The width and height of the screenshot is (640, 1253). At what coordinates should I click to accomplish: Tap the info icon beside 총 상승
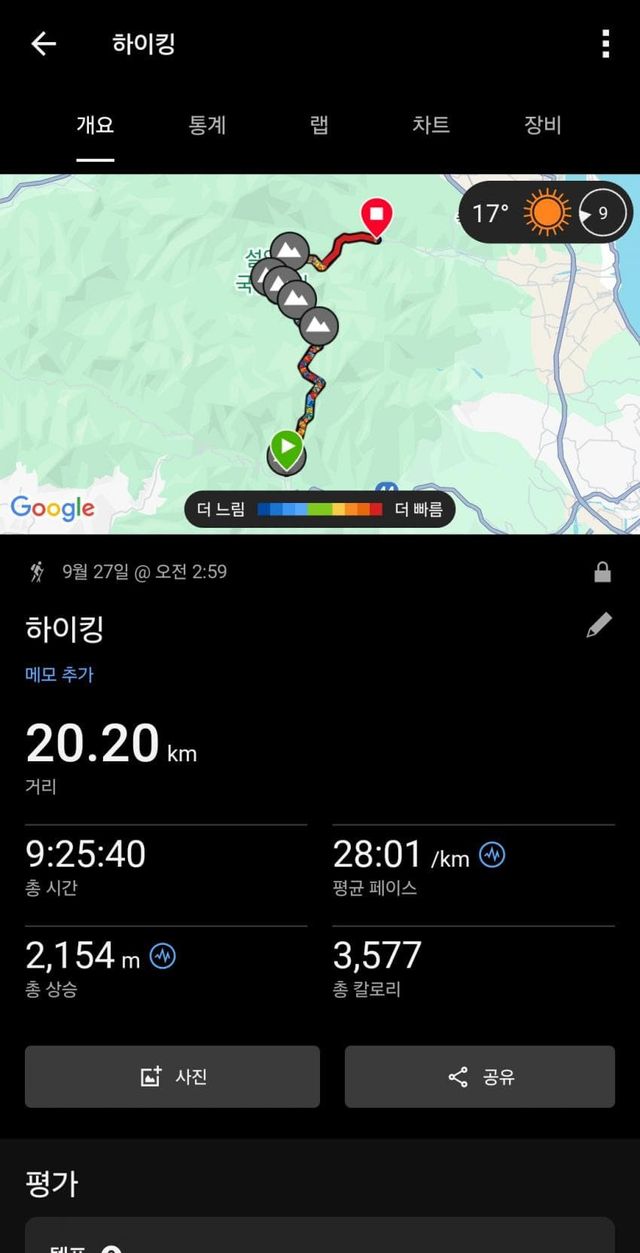tap(162, 957)
